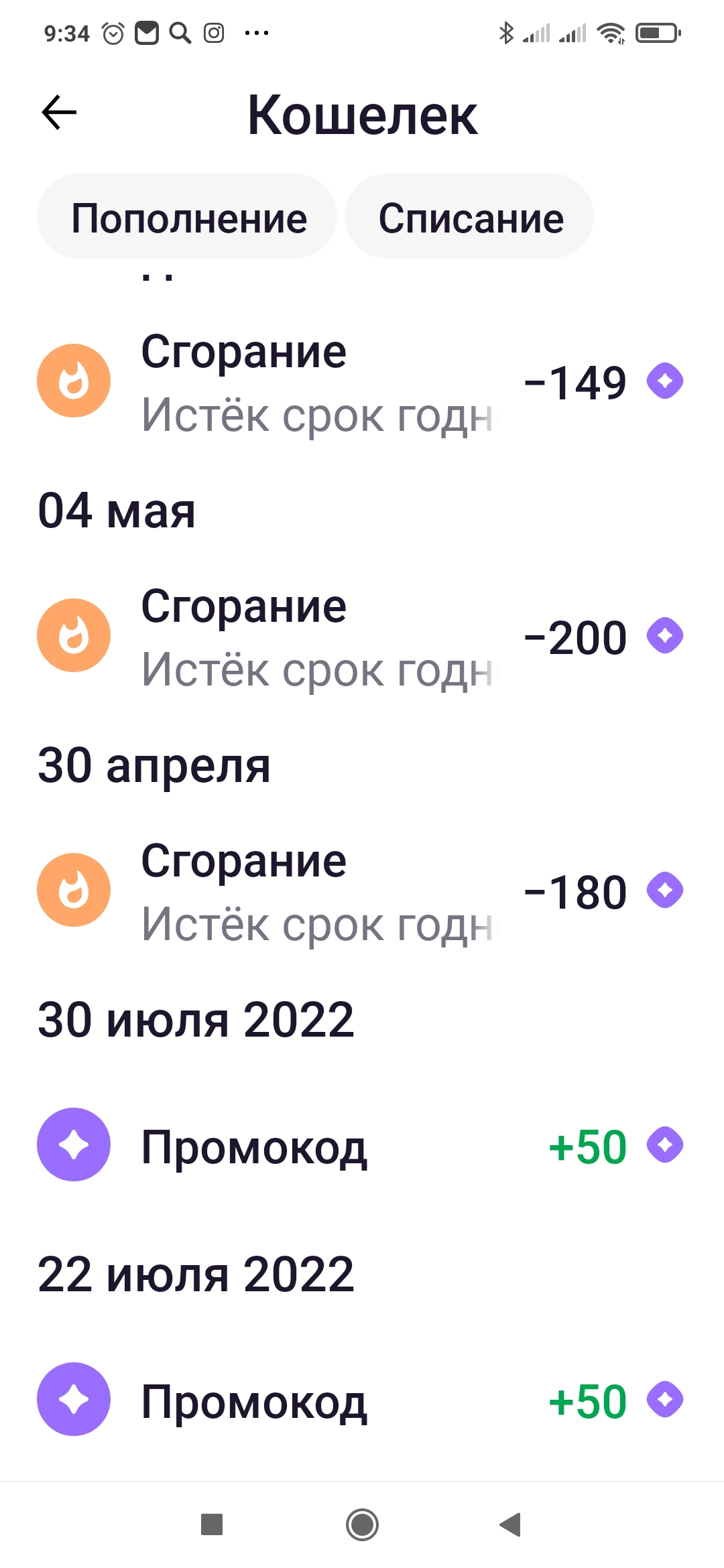The image size is (724, 1568).
Task: Tap the system home button
Action: coord(362,1526)
